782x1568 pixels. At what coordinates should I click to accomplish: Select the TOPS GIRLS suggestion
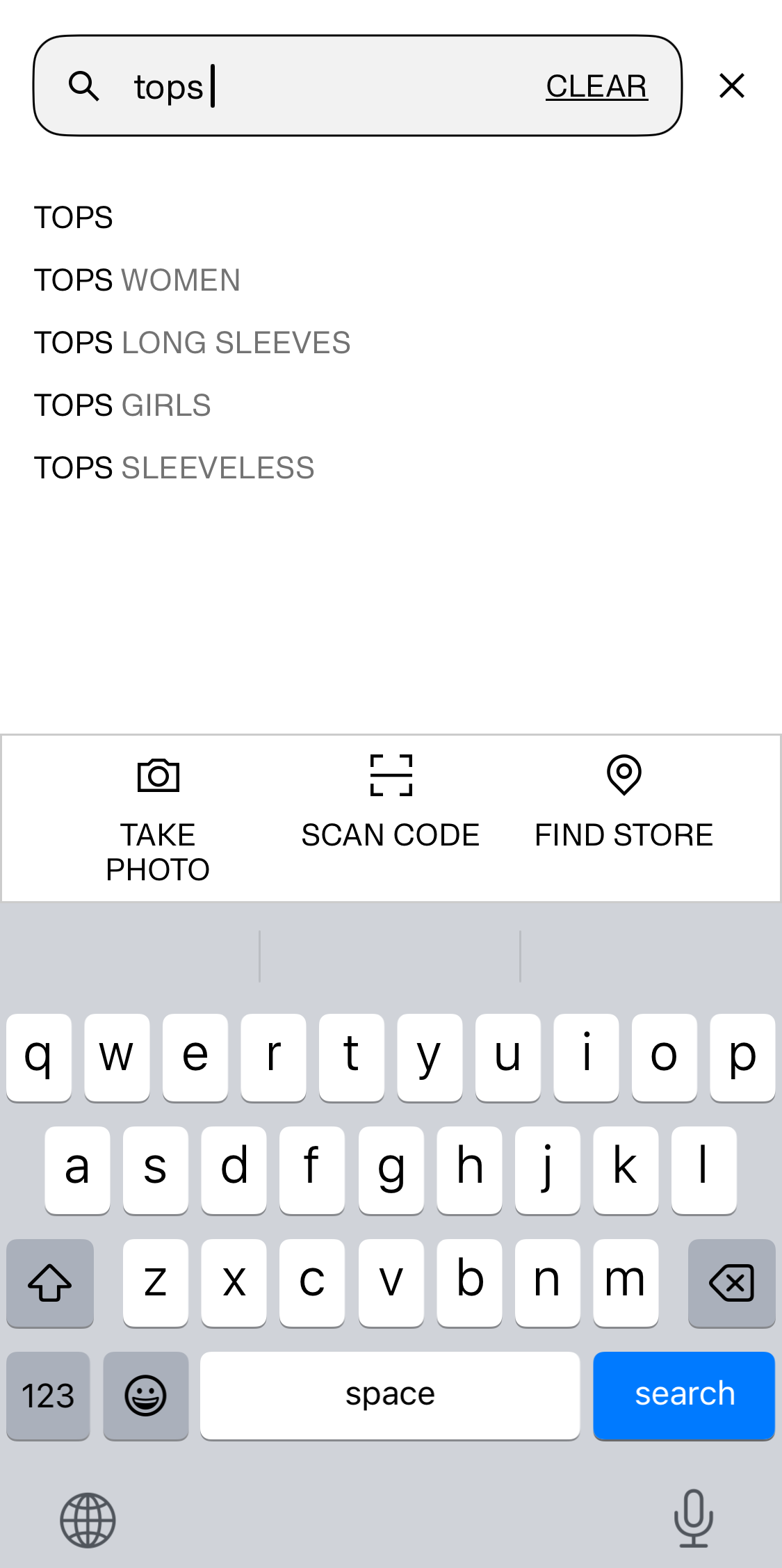point(122,404)
